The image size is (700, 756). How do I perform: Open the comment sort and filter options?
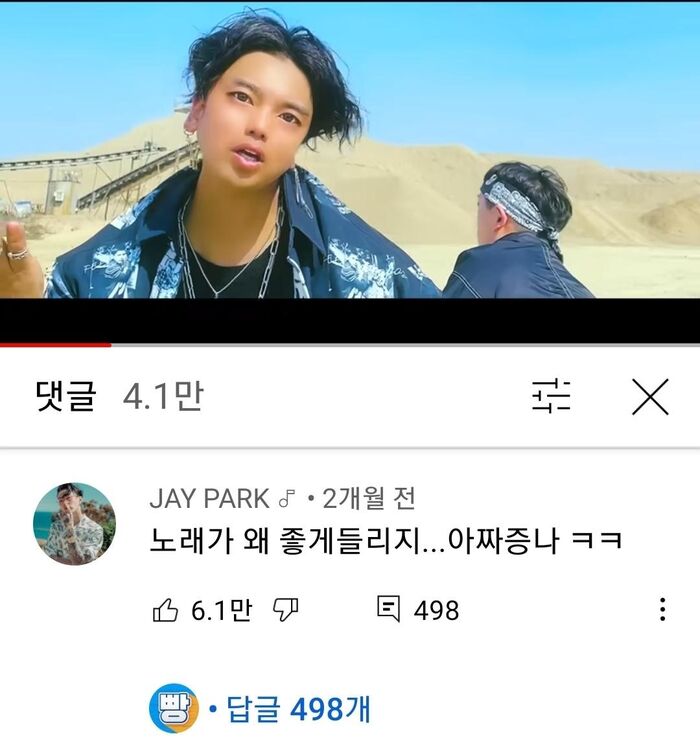point(551,398)
